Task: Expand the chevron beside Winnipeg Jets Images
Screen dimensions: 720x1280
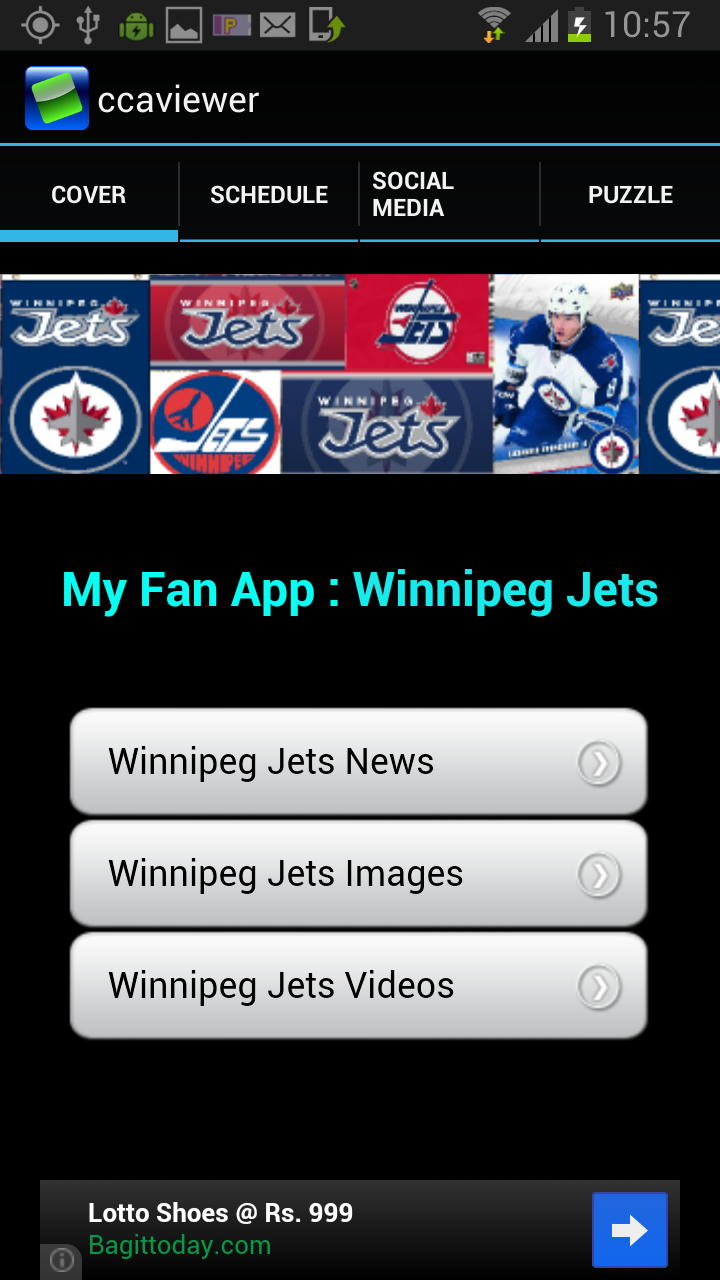Action: click(x=598, y=874)
